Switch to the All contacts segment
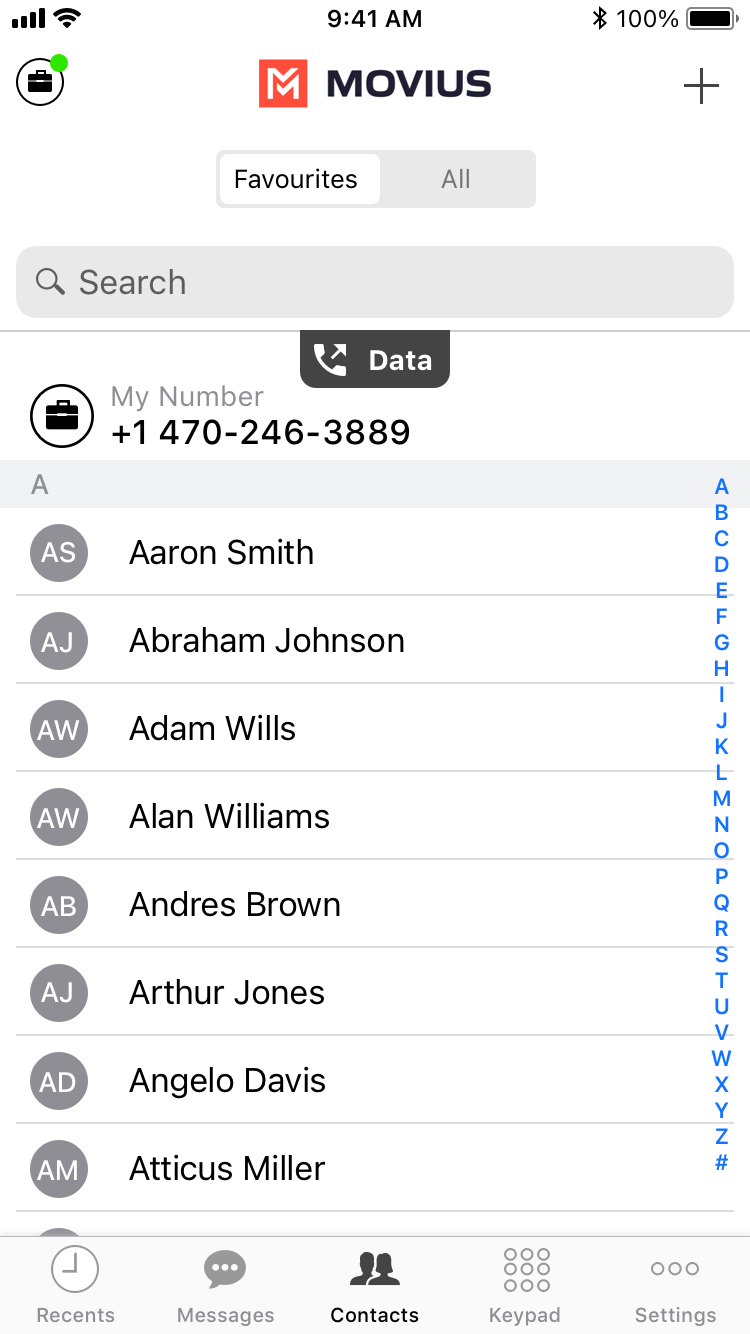 coord(456,179)
